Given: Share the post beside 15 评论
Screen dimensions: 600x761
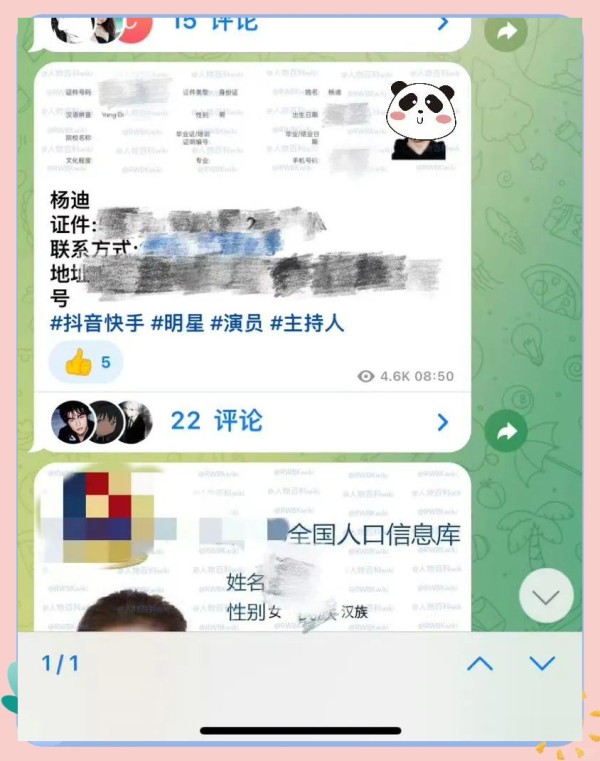Looking at the screenshot, I should (x=506, y=31).
